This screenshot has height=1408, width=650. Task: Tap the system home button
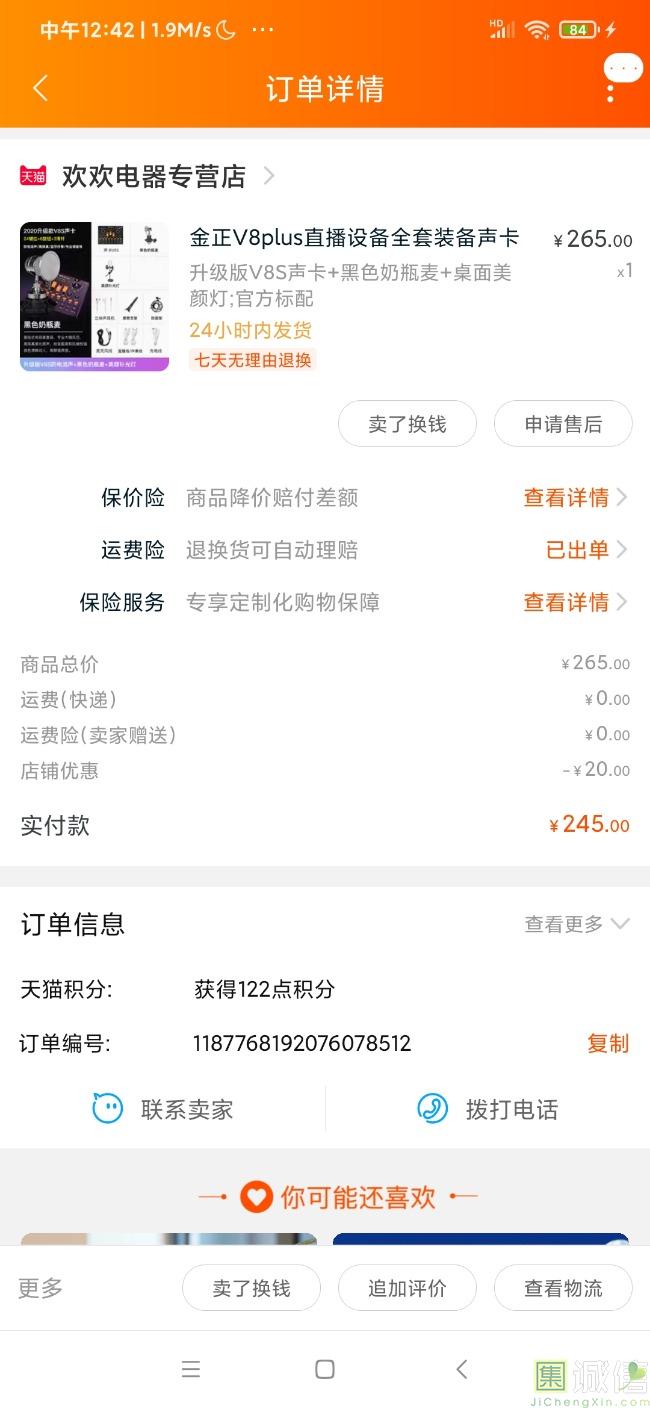[x=325, y=1369]
